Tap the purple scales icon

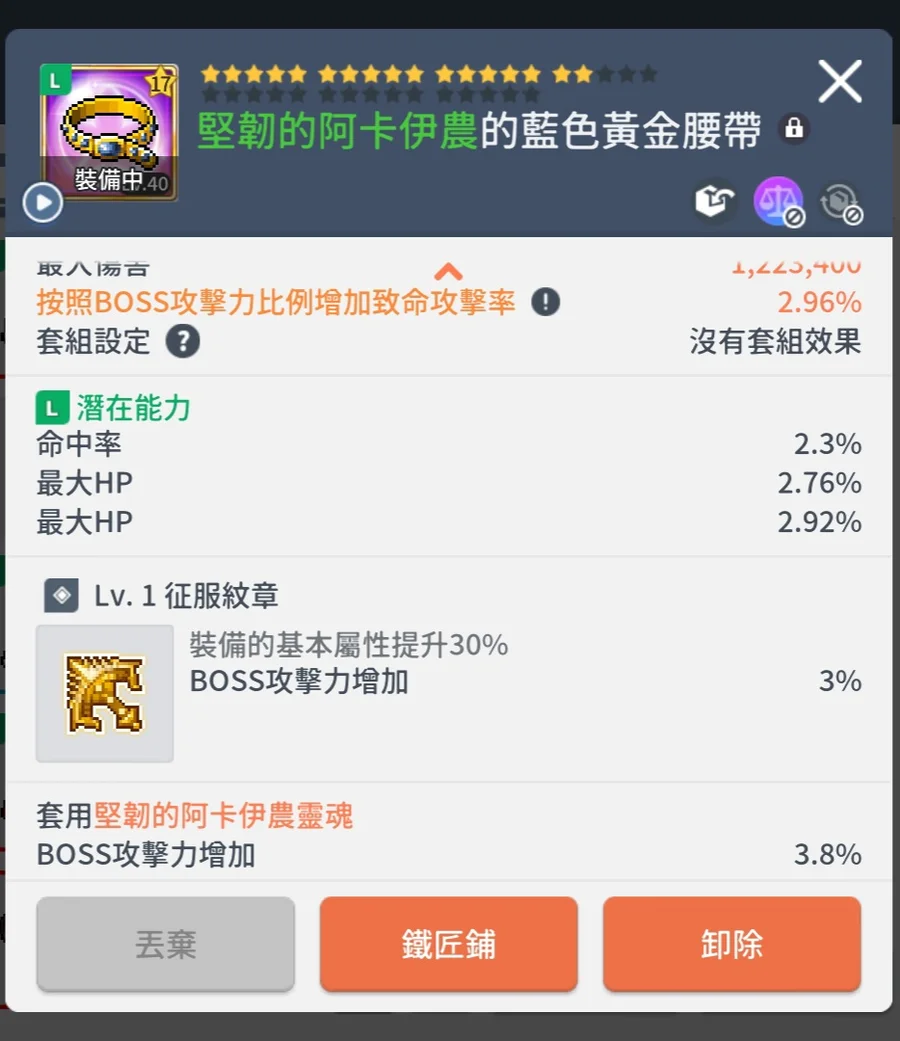pyautogui.click(x=778, y=202)
